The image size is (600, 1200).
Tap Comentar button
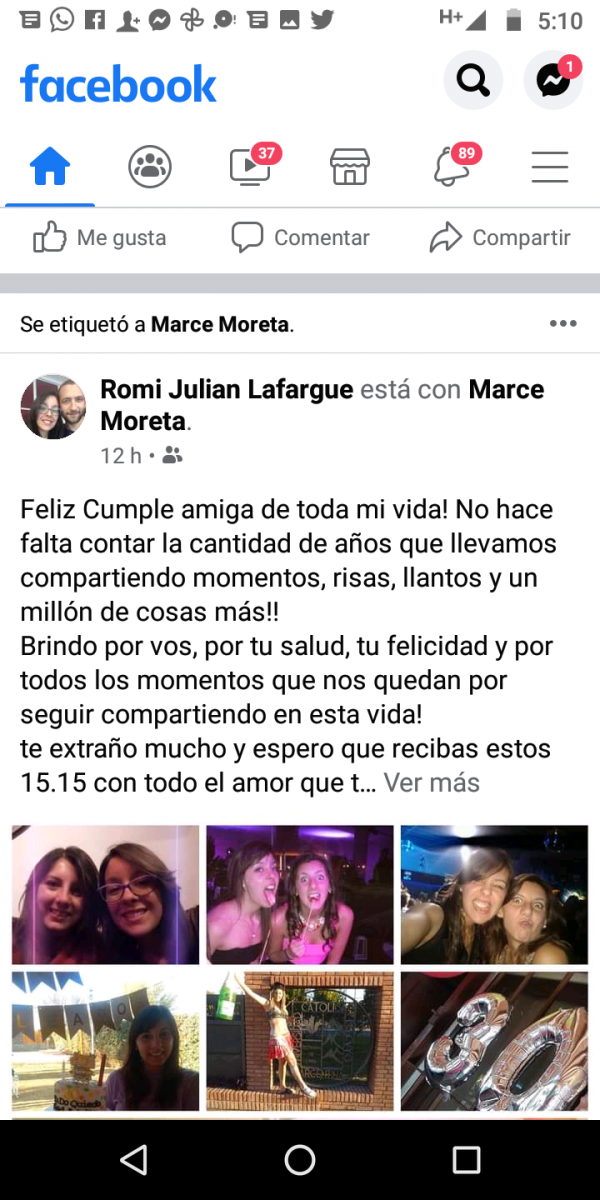pyautogui.click(x=300, y=238)
